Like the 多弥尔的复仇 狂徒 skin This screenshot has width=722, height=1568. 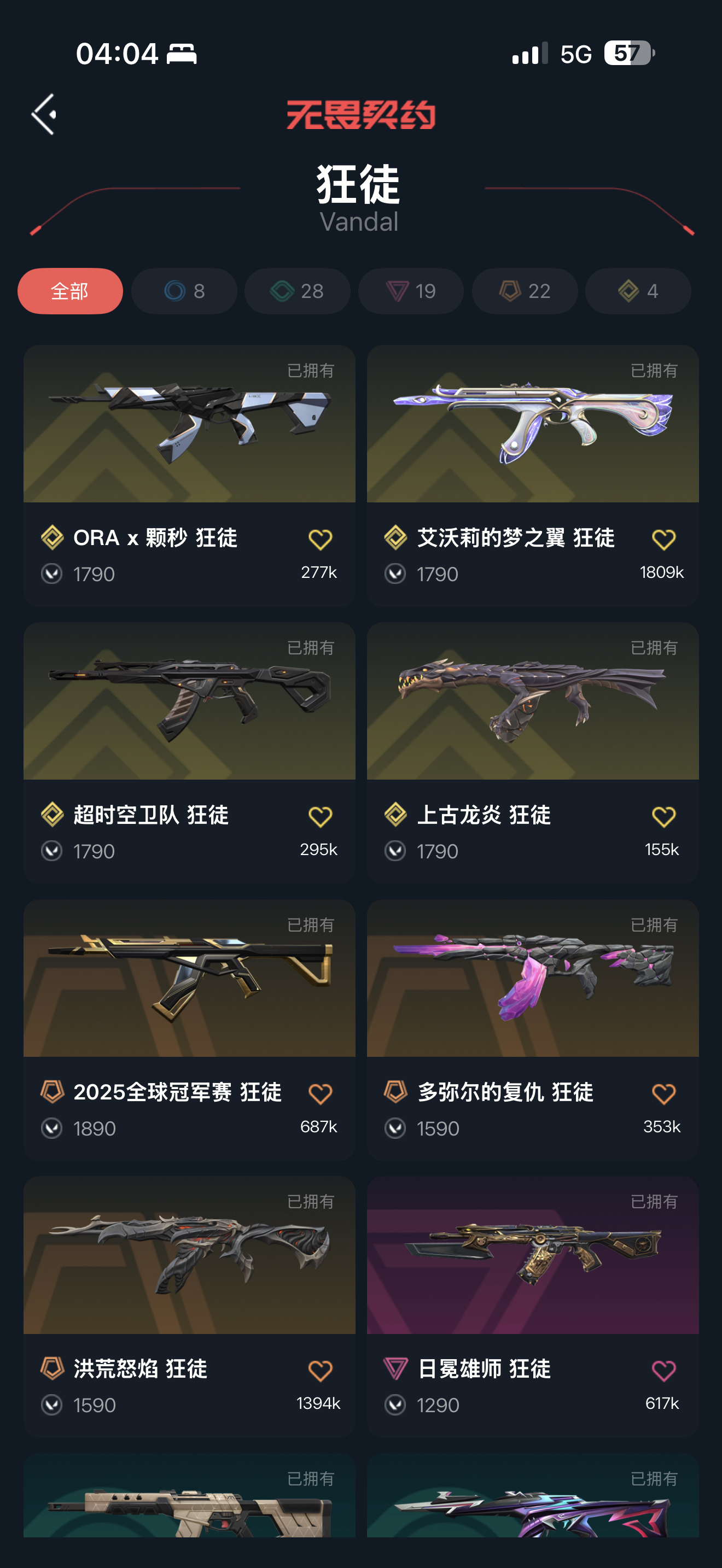tap(663, 1094)
